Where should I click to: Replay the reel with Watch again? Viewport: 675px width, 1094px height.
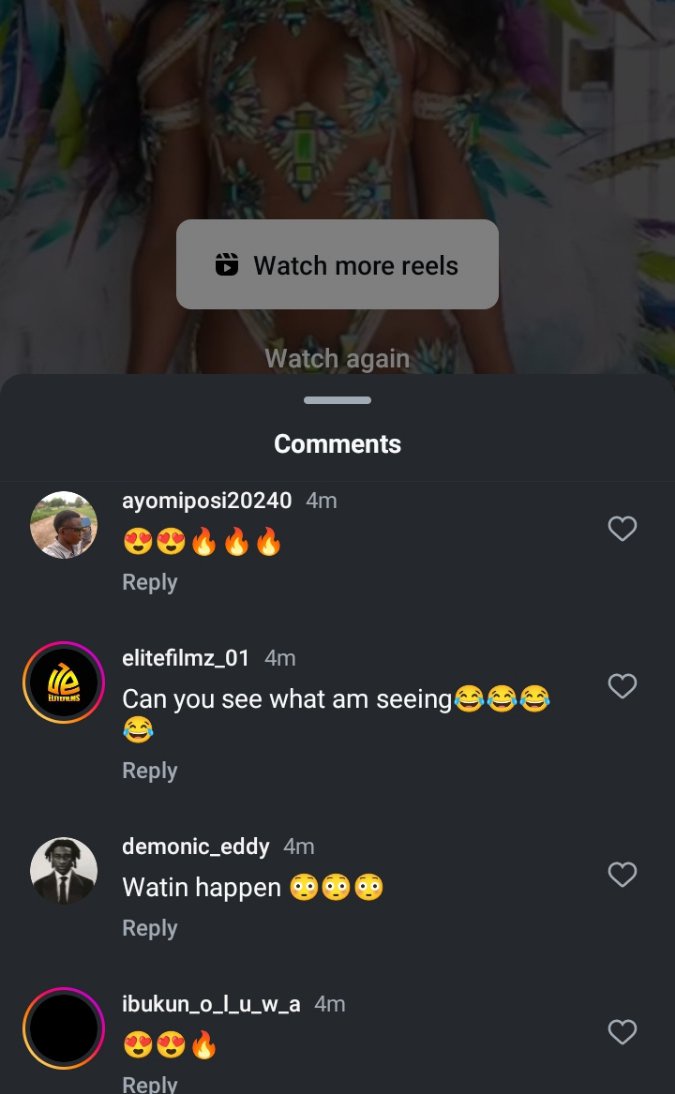(x=337, y=358)
